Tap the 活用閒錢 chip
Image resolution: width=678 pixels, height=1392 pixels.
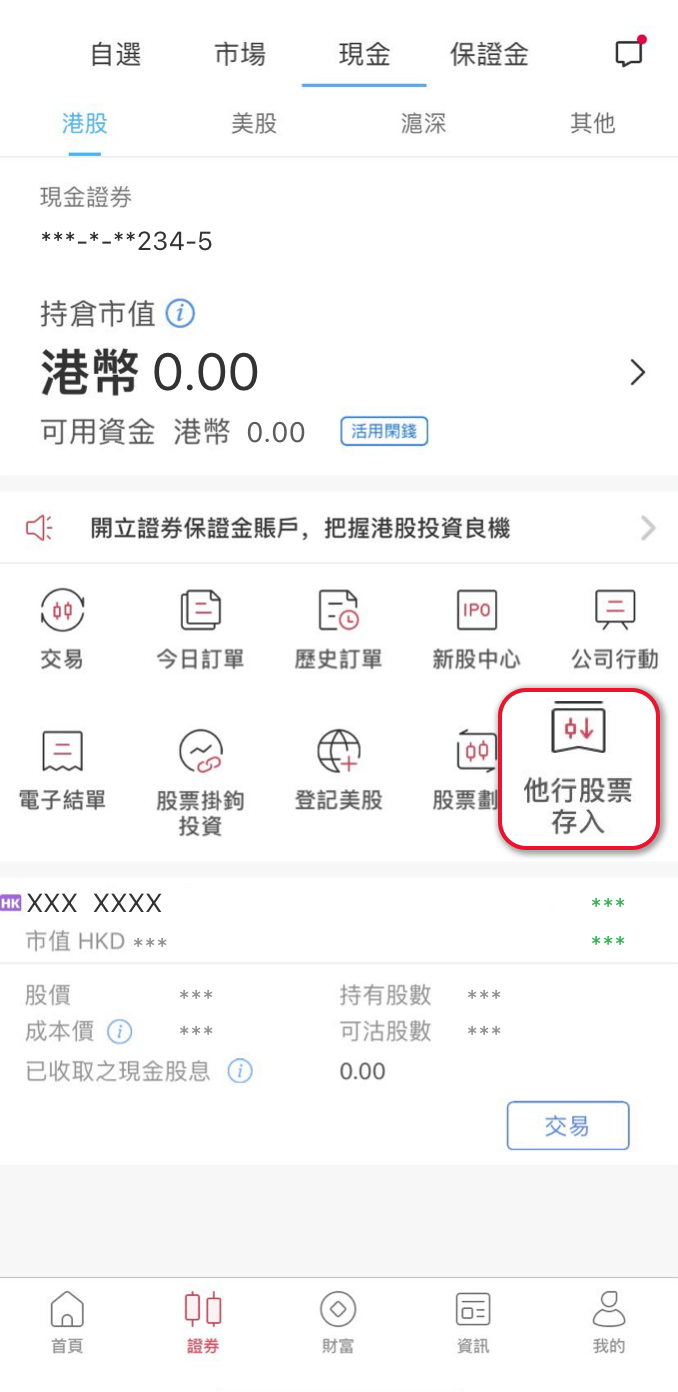tap(384, 432)
